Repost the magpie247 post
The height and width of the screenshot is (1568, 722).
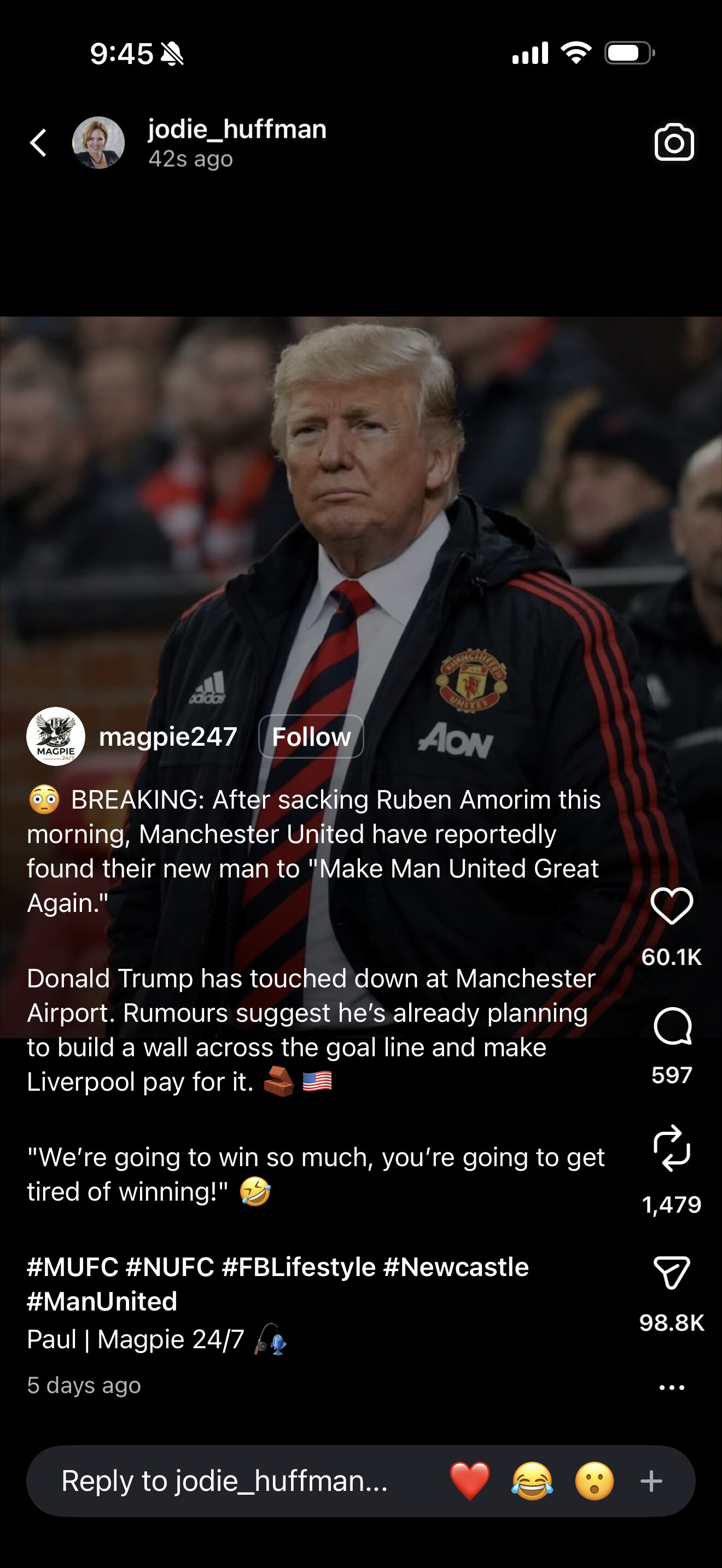(672, 1148)
